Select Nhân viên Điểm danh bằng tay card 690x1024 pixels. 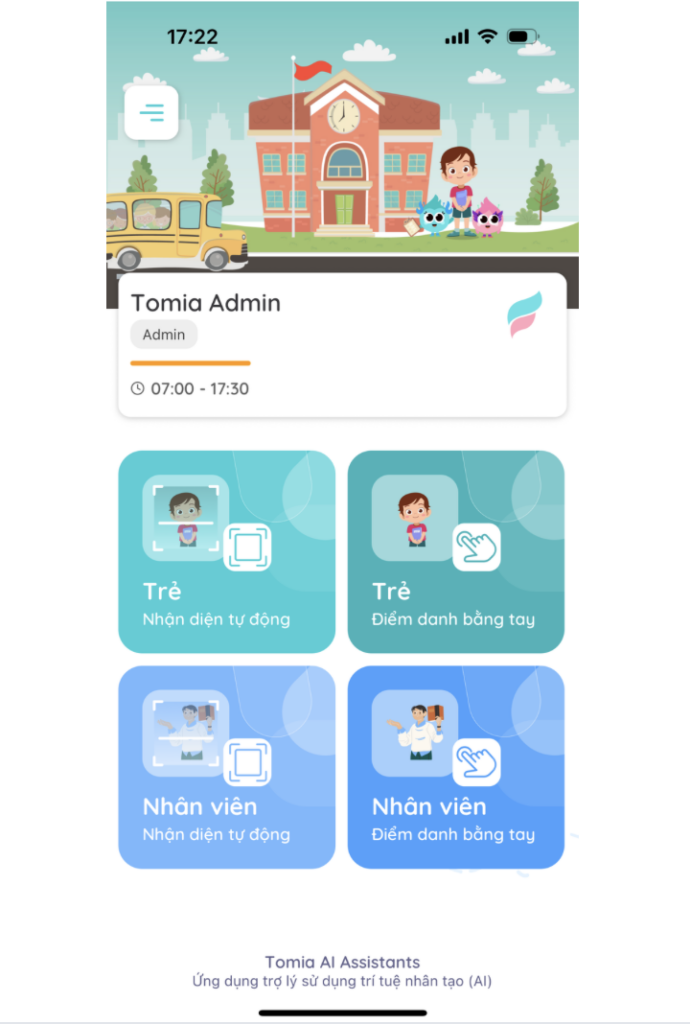pyautogui.click(x=455, y=767)
